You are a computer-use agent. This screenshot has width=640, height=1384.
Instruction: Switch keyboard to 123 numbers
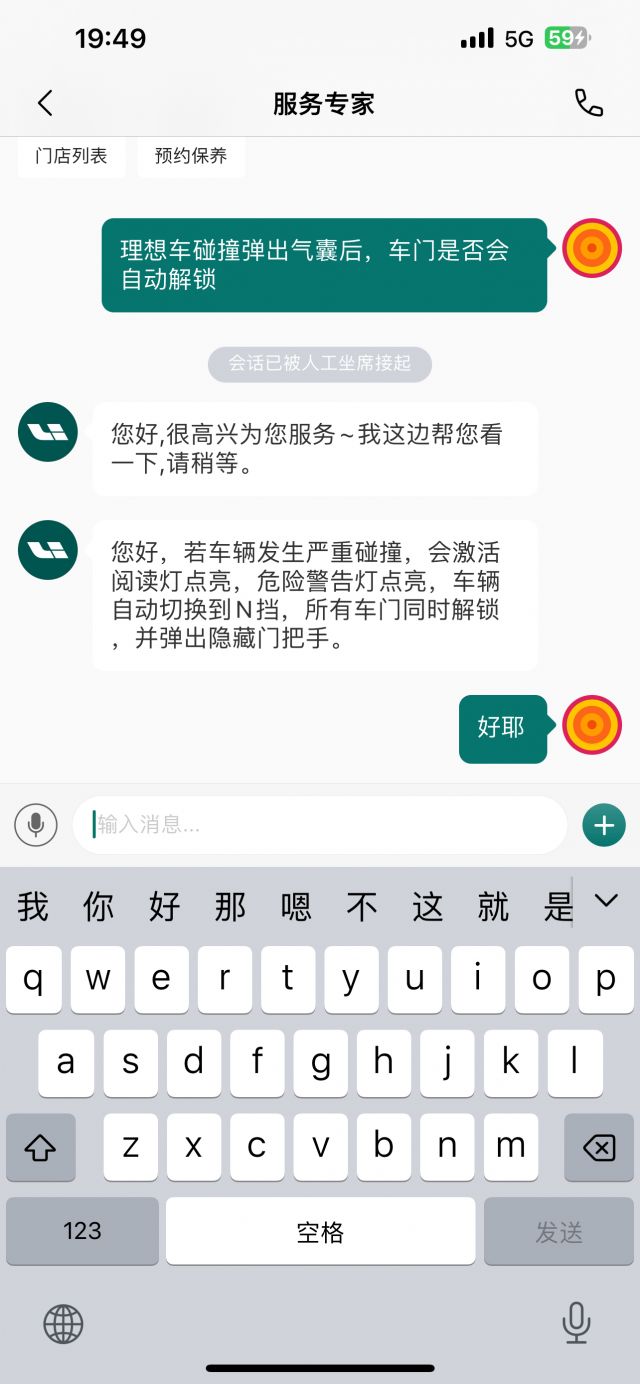click(82, 1231)
